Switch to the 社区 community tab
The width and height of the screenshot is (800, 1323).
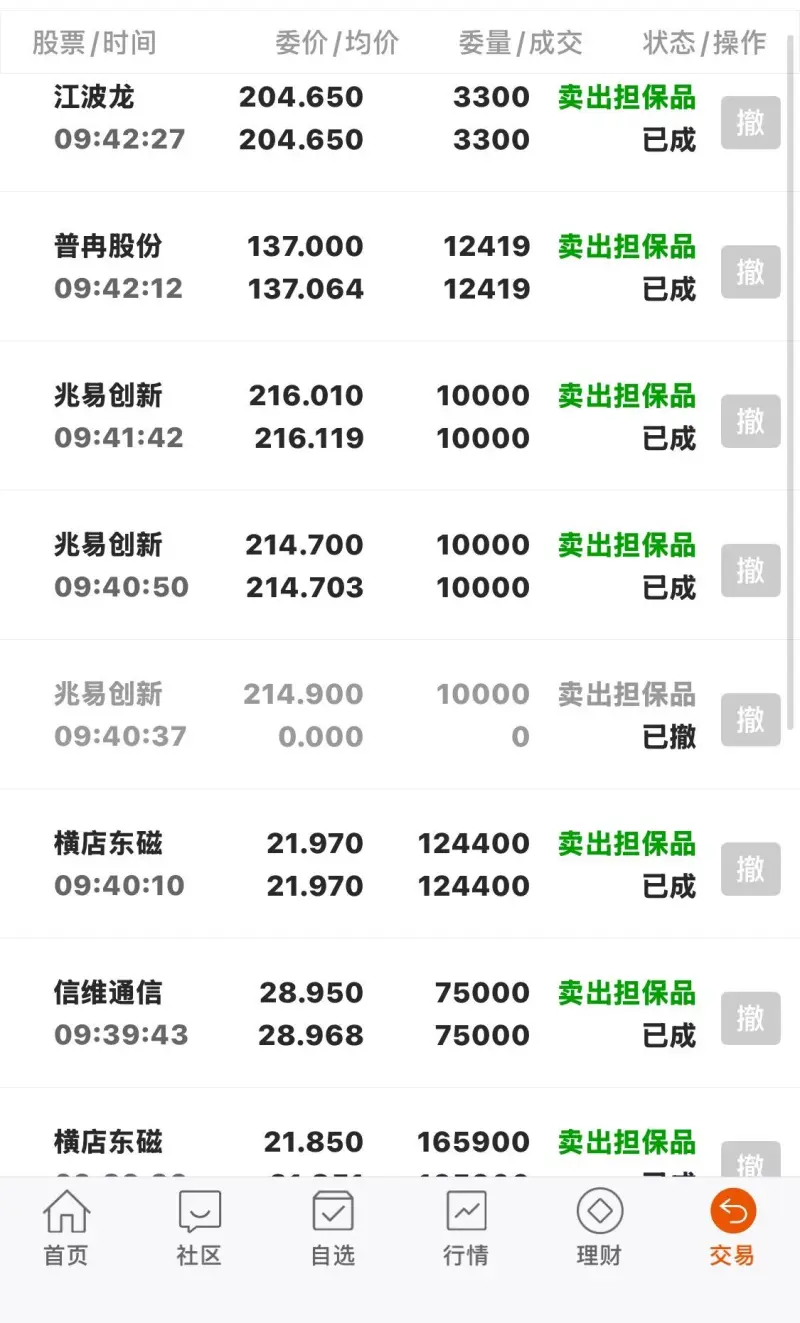[x=199, y=1227]
